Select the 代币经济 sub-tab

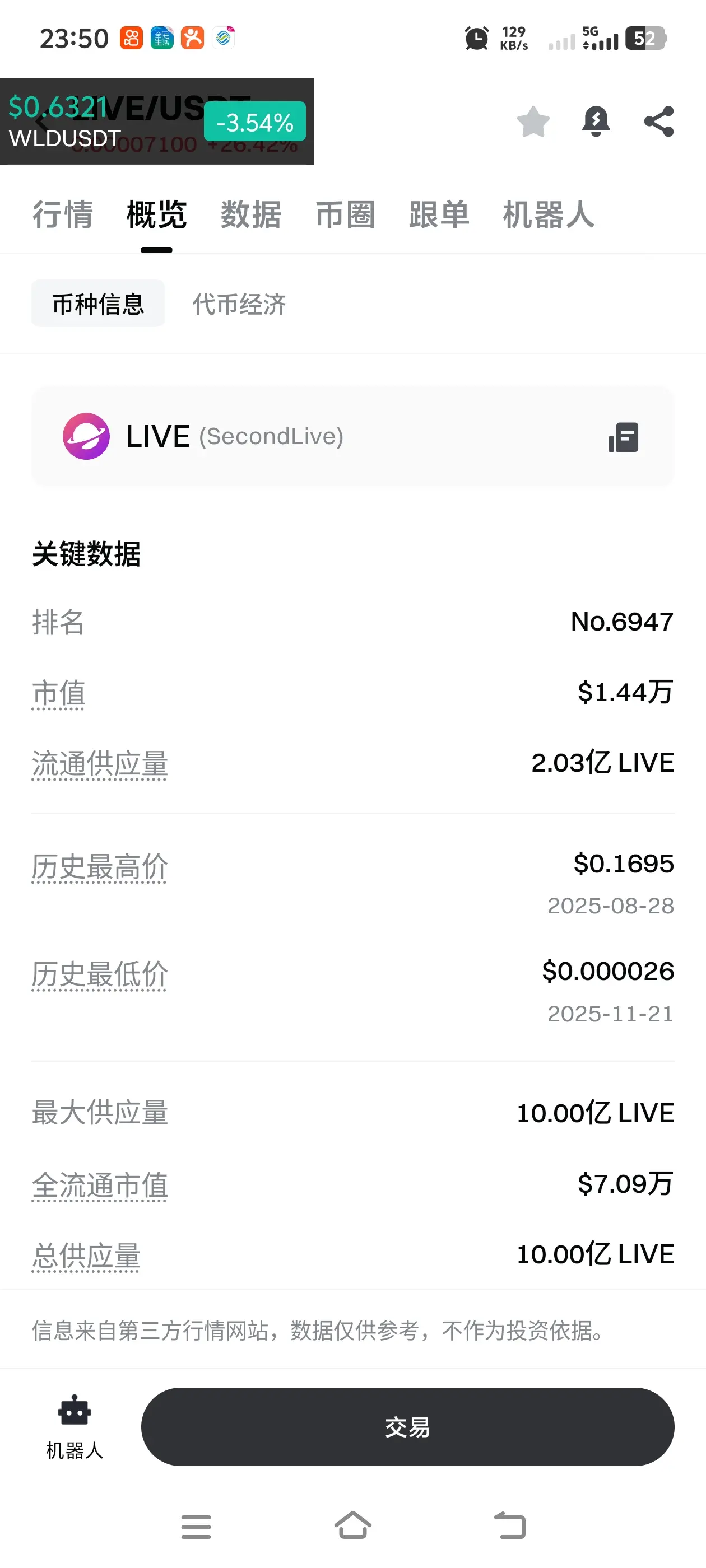239,304
